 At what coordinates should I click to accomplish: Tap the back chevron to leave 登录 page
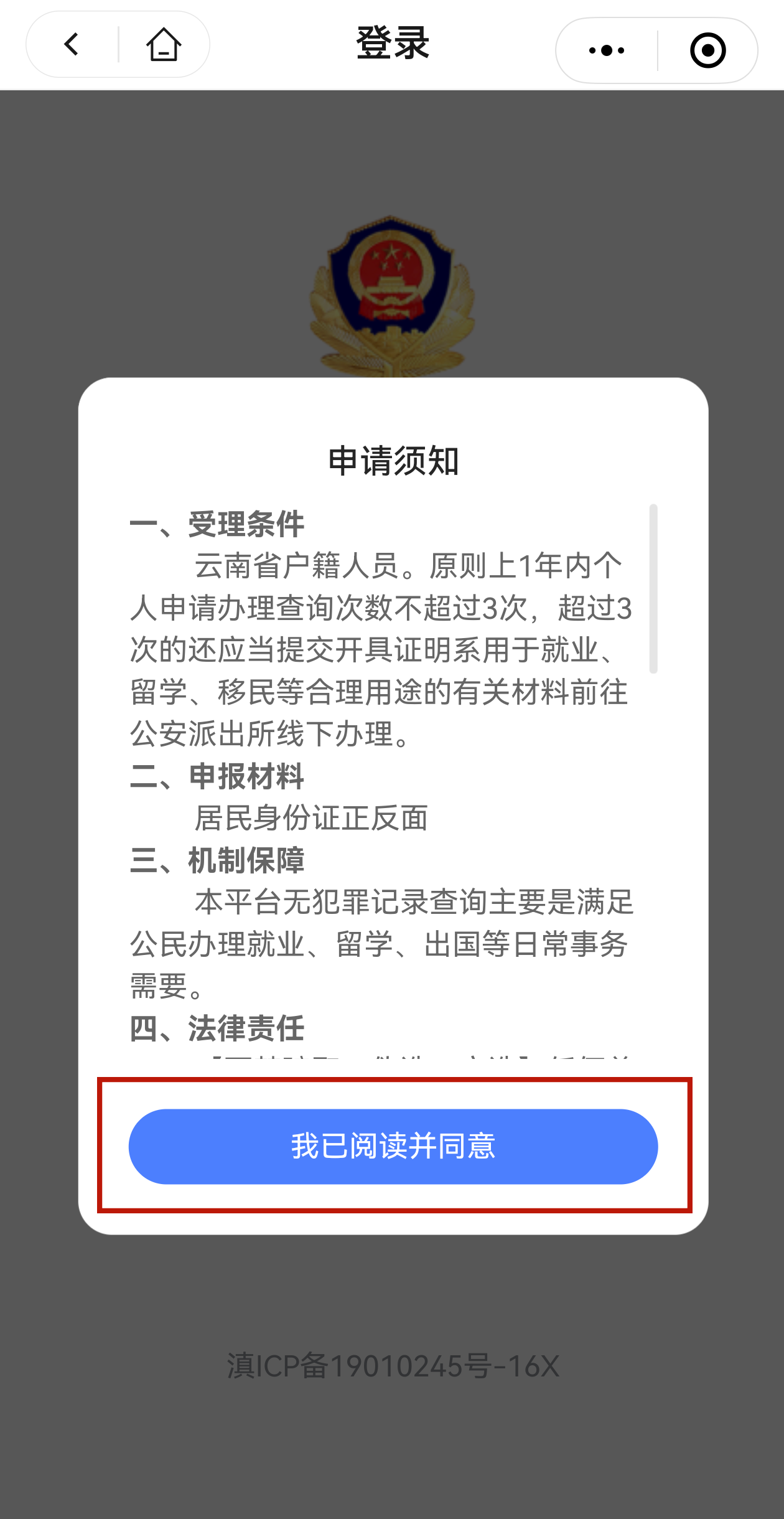[70, 45]
